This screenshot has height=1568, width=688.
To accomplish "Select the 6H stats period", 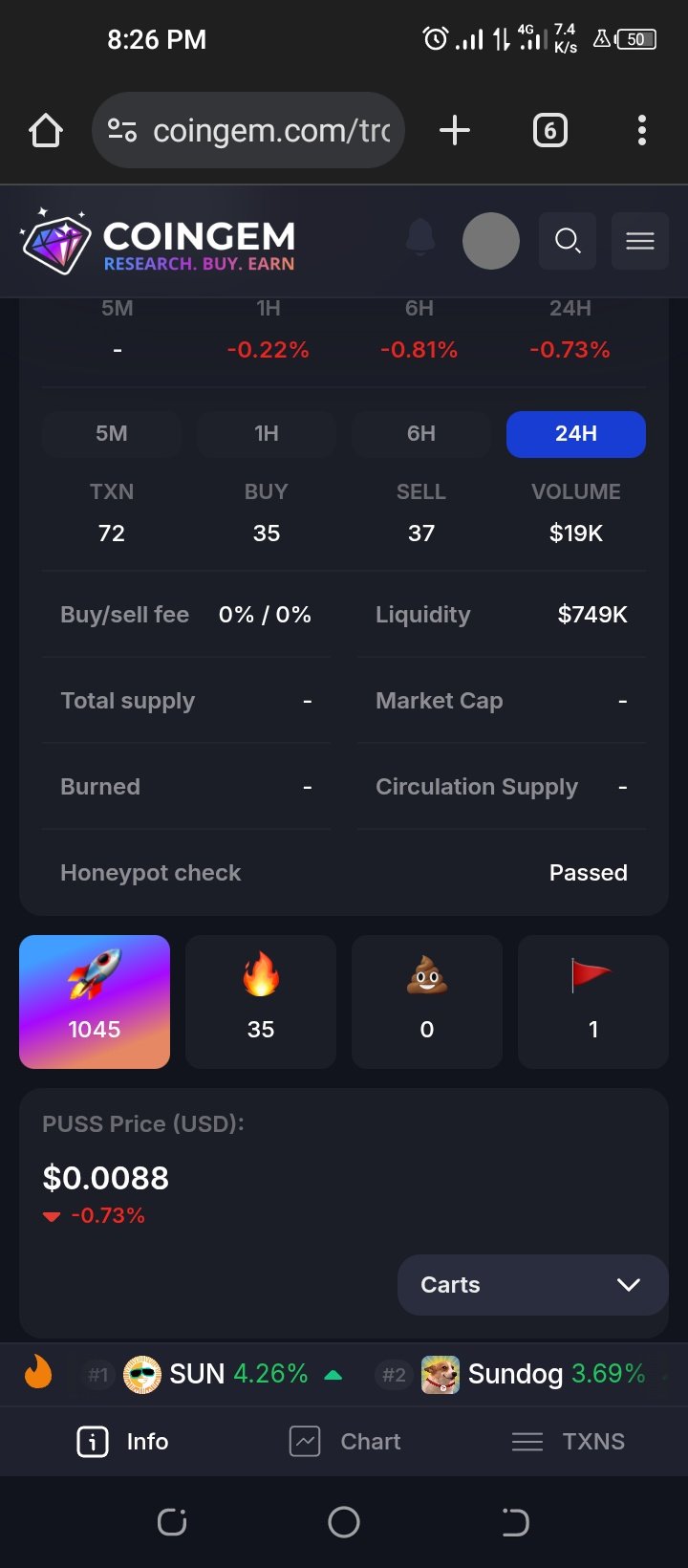I will point(421,434).
